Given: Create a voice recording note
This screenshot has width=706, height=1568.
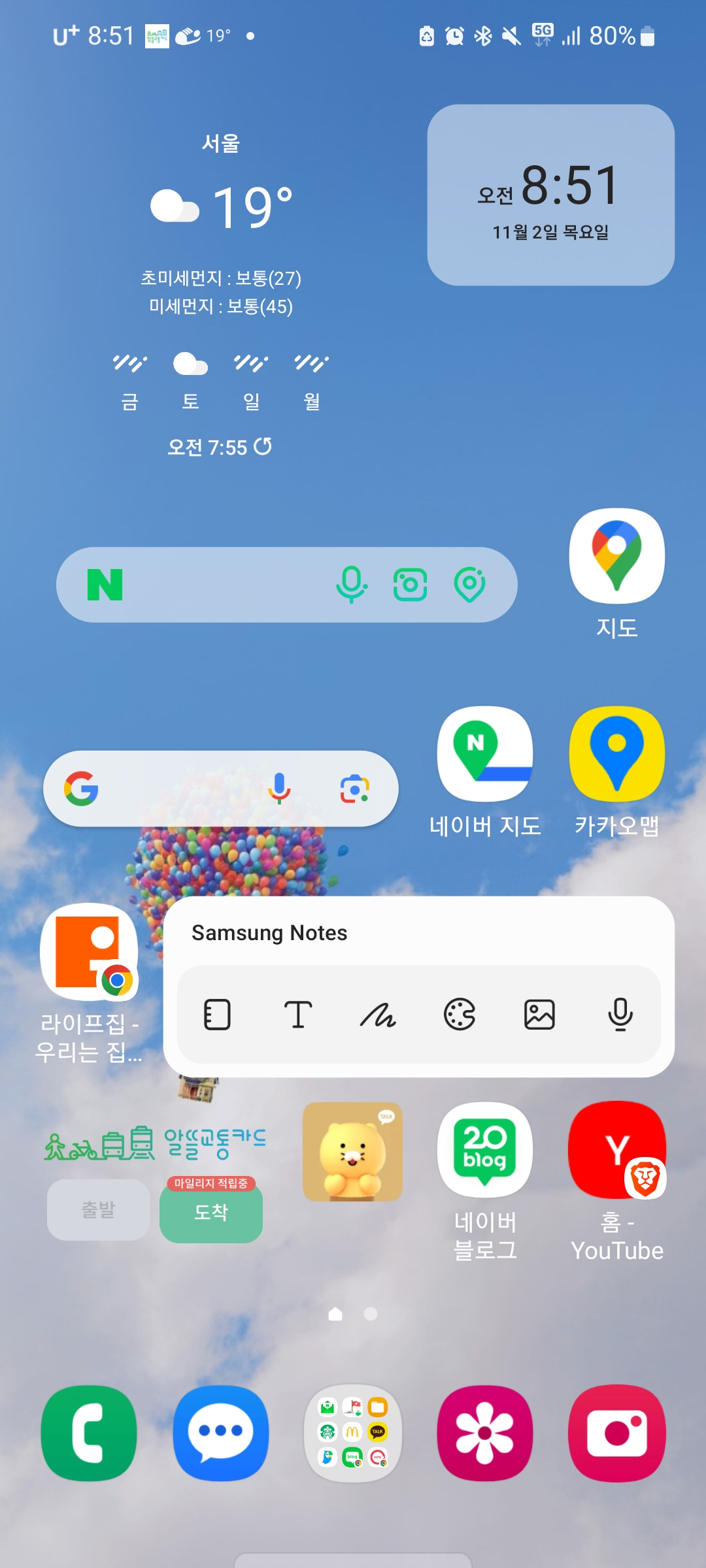Looking at the screenshot, I should pos(620,1015).
